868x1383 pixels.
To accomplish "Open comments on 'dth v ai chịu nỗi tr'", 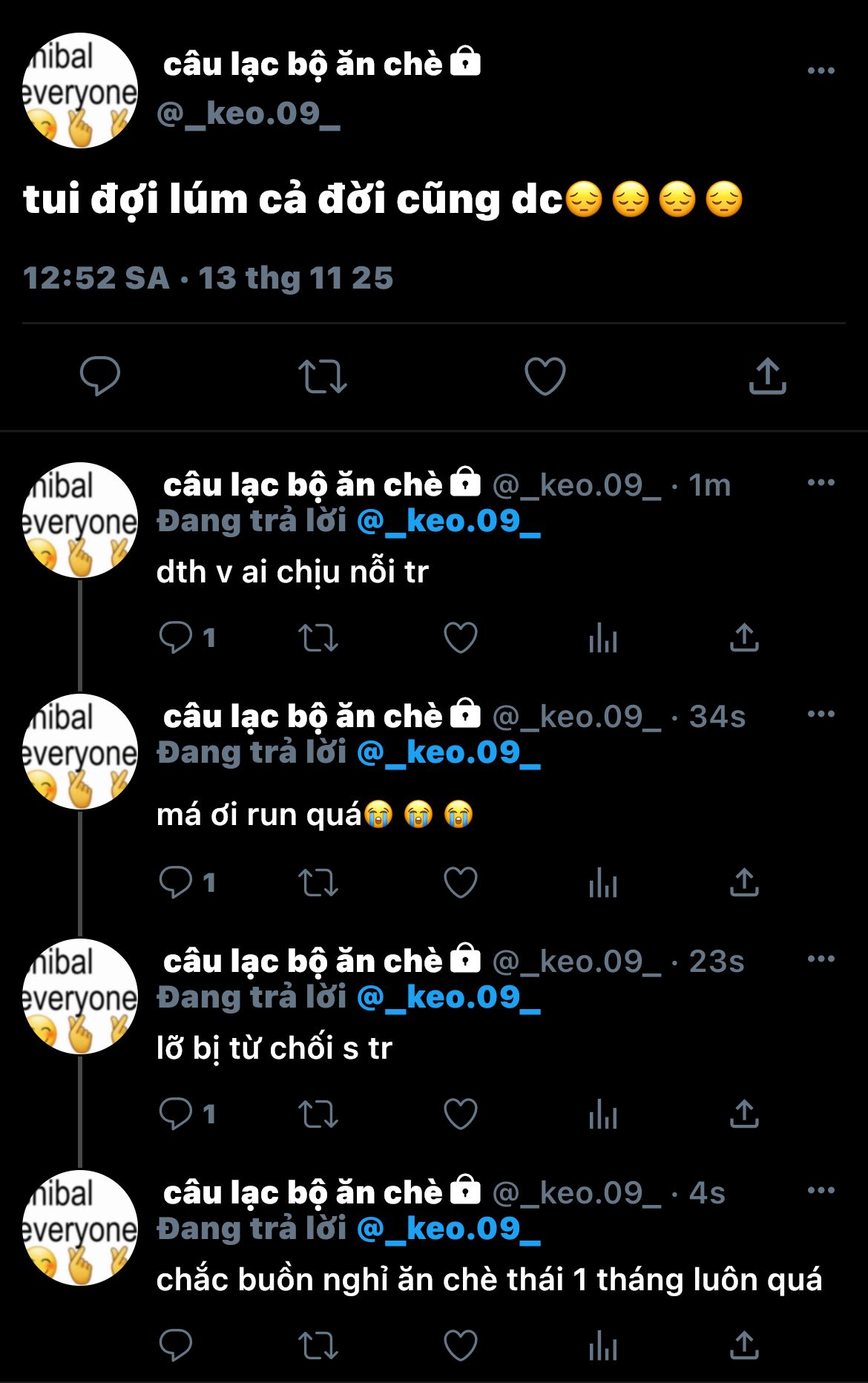I will [177, 638].
